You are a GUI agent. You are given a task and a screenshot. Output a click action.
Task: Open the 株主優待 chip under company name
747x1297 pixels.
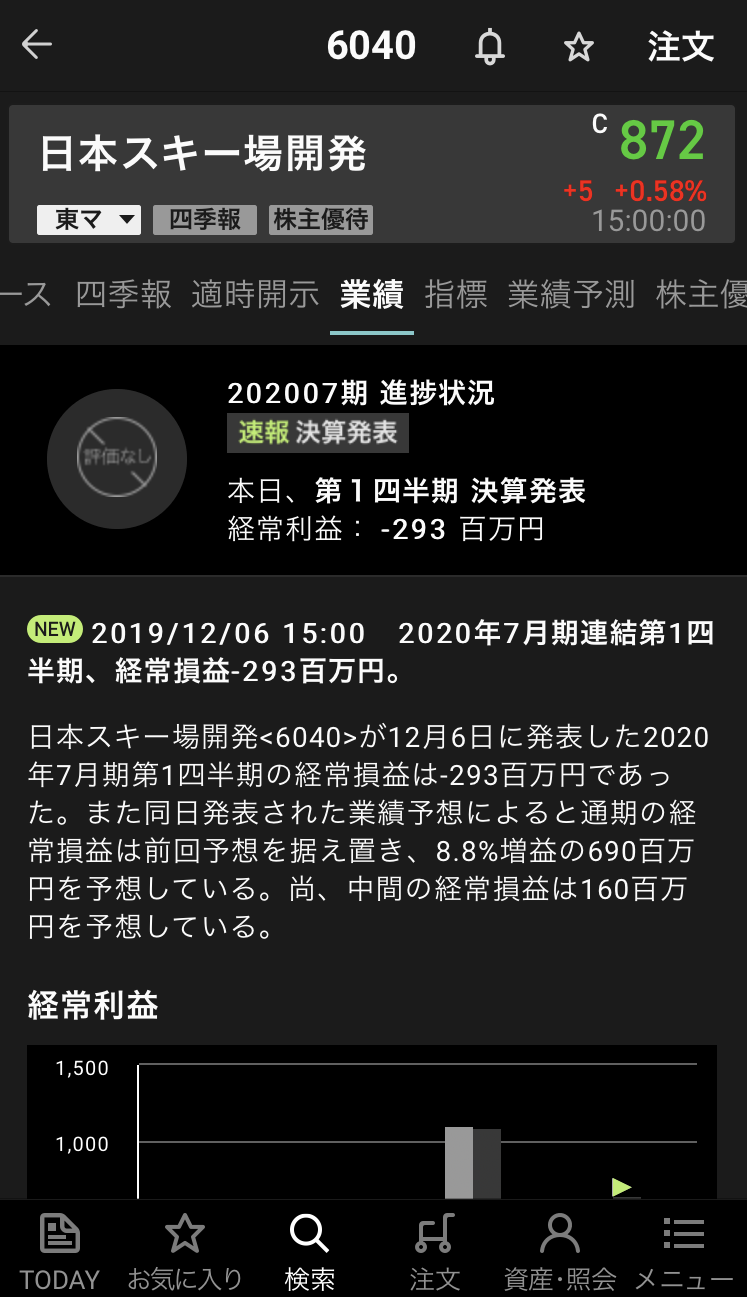coord(321,220)
